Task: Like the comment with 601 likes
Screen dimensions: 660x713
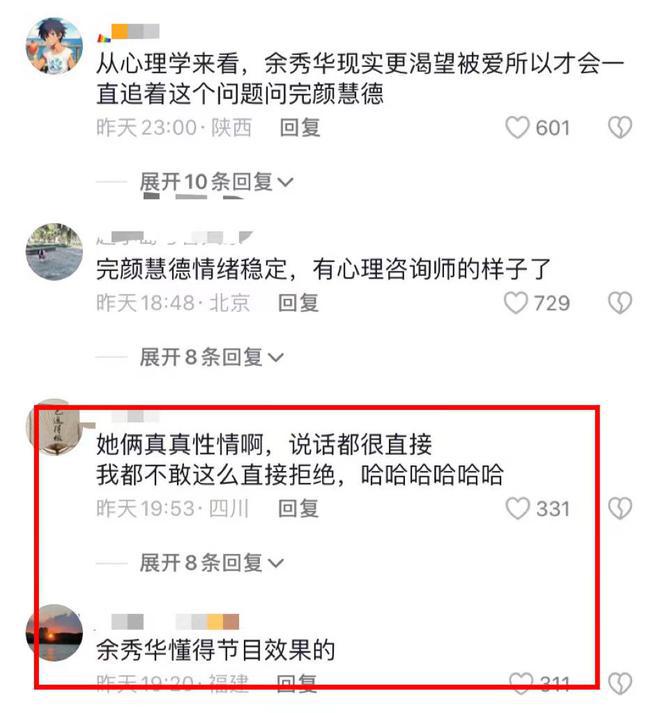Action: (x=517, y=127)
